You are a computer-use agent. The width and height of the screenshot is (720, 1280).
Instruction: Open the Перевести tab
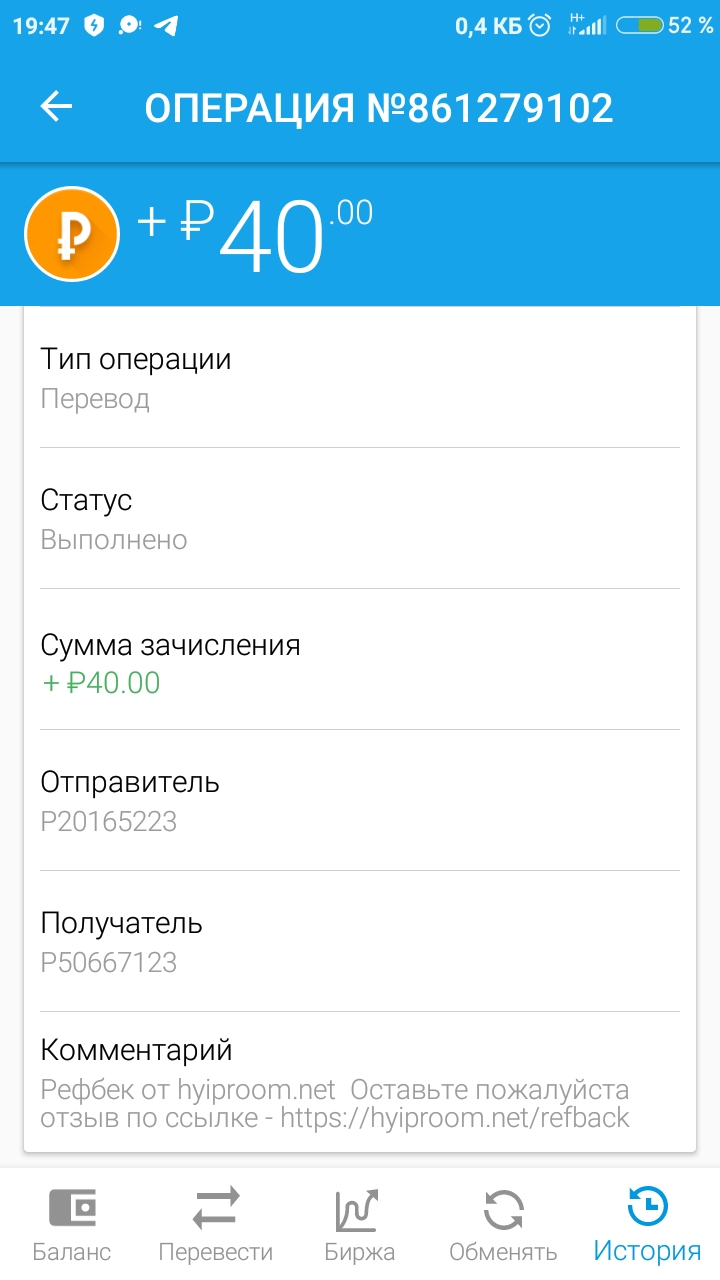(x=216, y=1224)
